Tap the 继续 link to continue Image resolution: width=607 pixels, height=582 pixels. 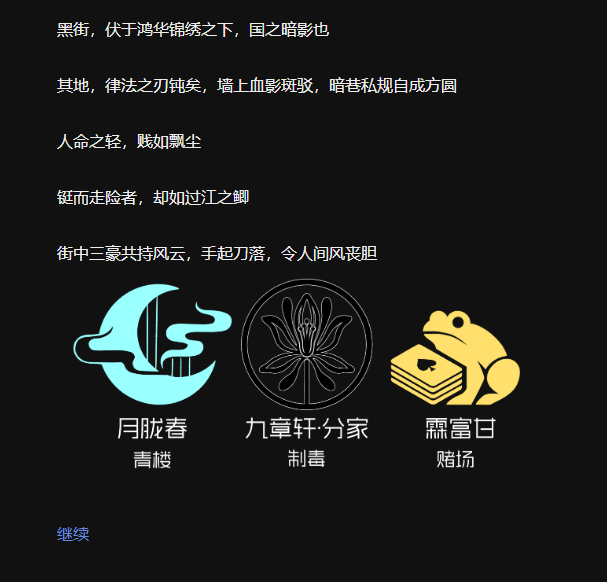click(73, 534)
